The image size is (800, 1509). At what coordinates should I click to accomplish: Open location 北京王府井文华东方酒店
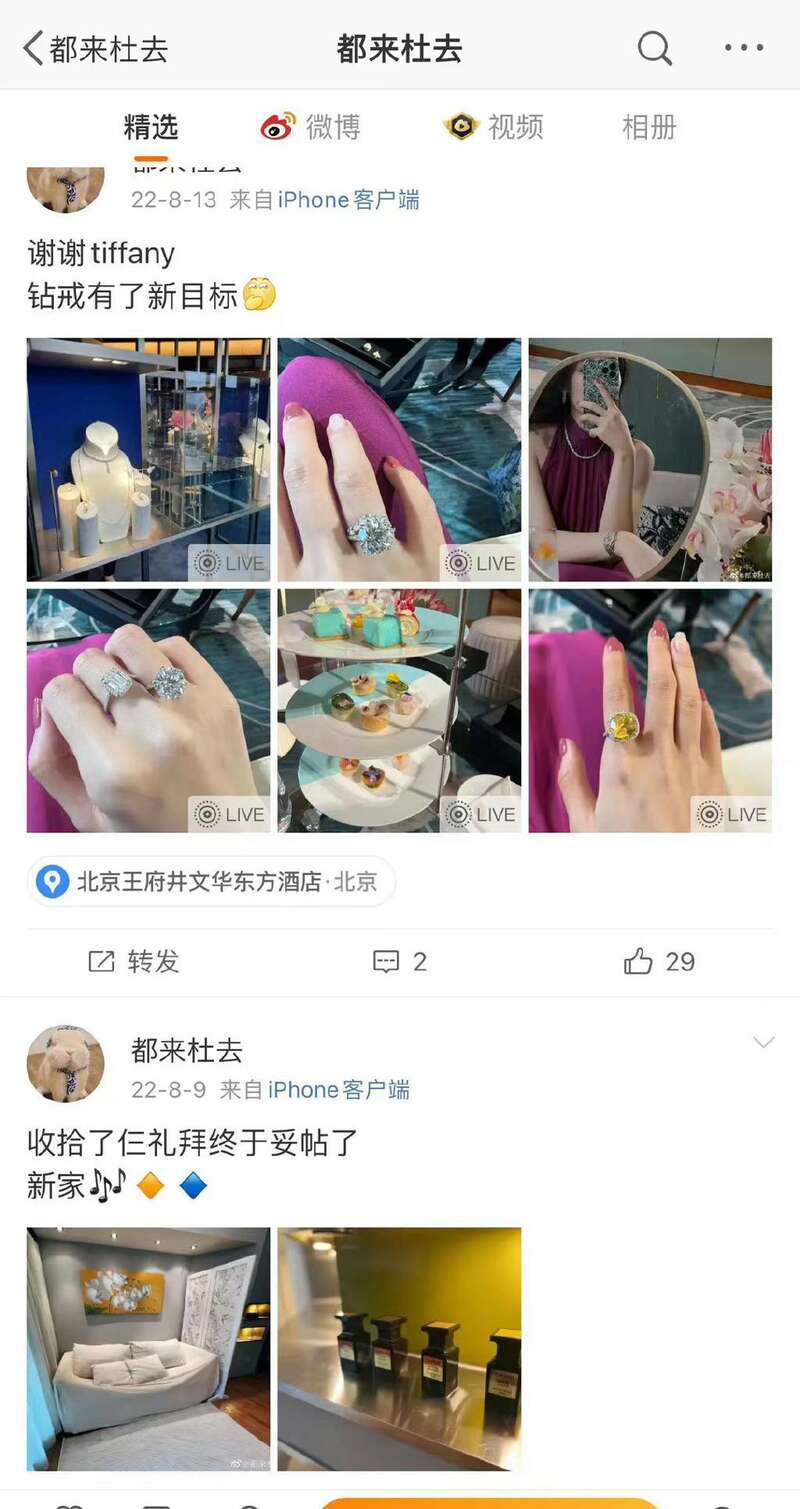[x=212, y=881]
